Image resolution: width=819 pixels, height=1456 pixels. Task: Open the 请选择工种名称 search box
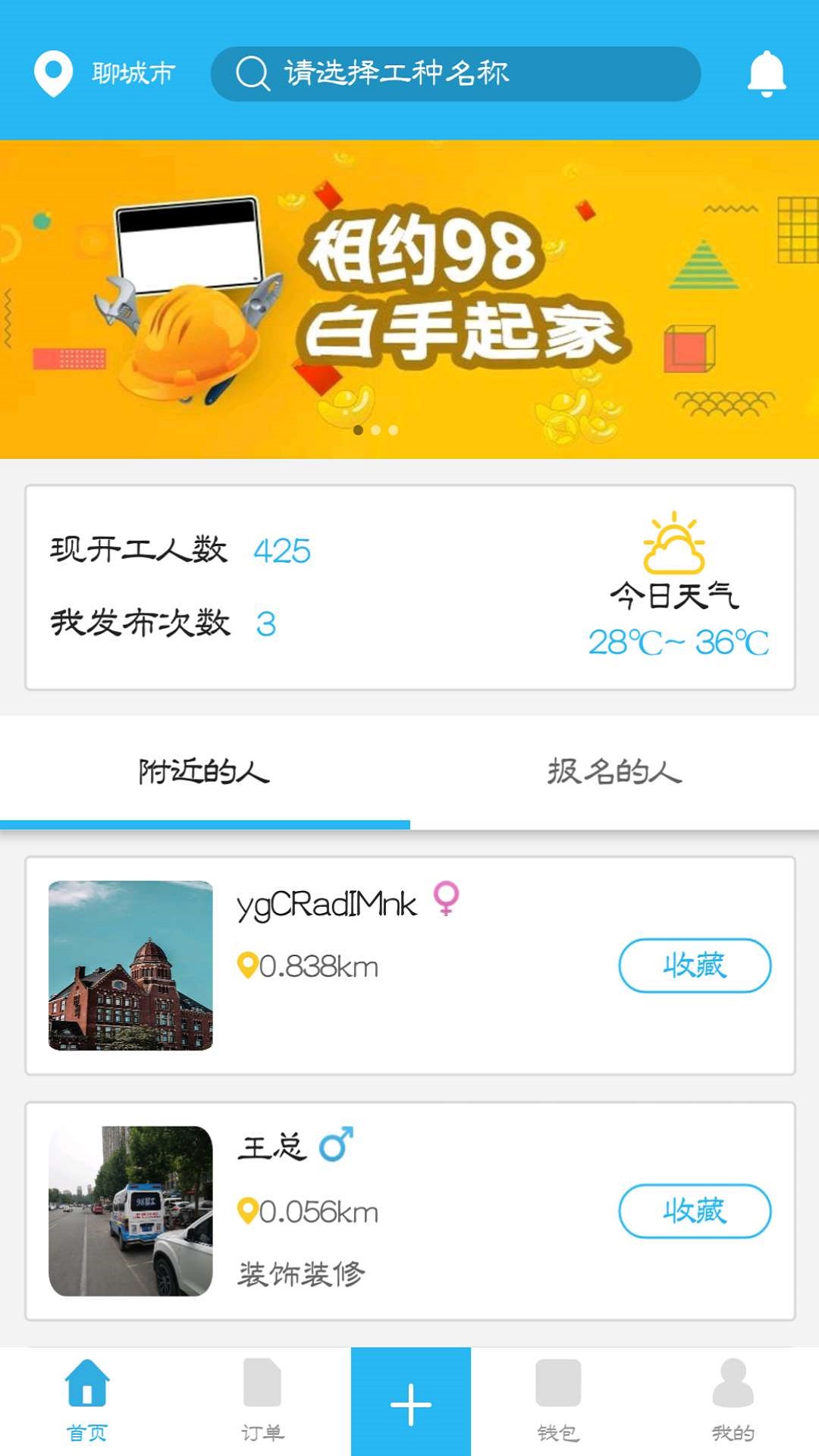(455, 74)
